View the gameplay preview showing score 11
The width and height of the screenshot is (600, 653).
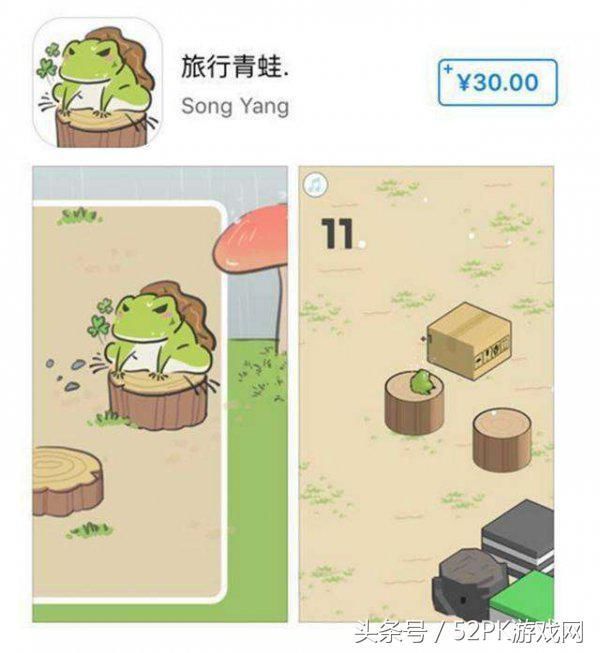click(426, 394)
